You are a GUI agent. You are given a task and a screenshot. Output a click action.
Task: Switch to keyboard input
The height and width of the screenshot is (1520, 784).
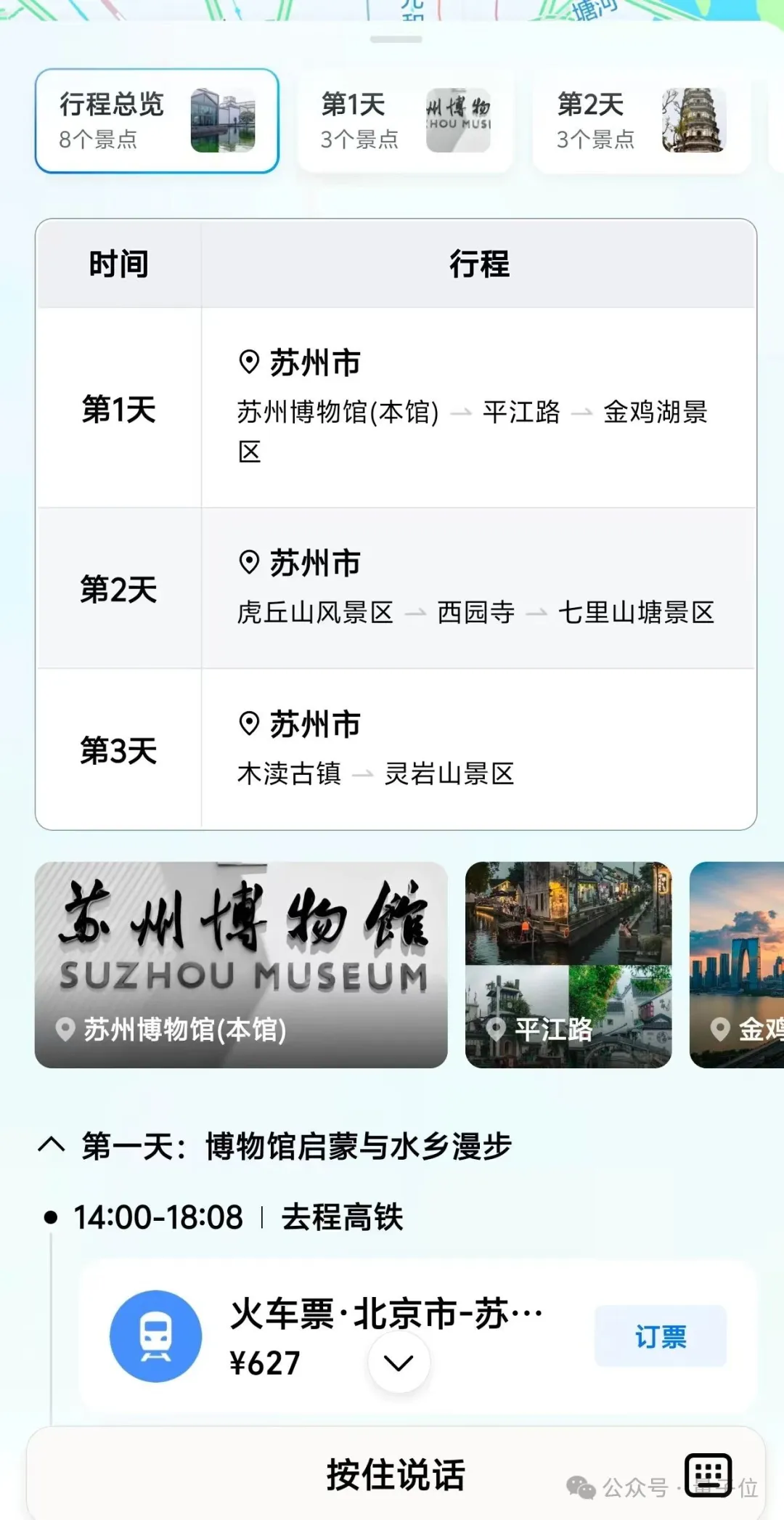(x=708, y=1474)
